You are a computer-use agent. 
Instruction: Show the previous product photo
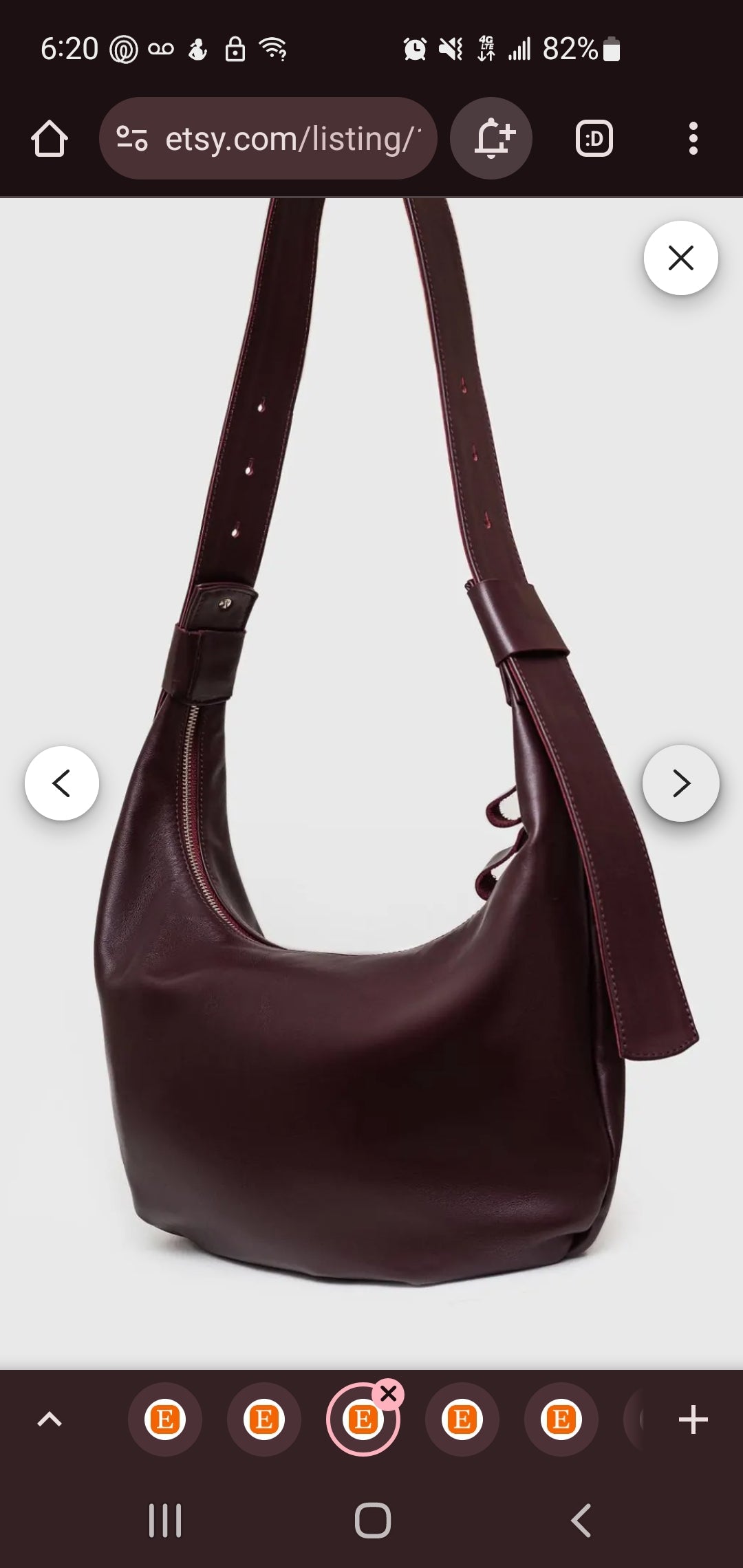coord(62,783)
